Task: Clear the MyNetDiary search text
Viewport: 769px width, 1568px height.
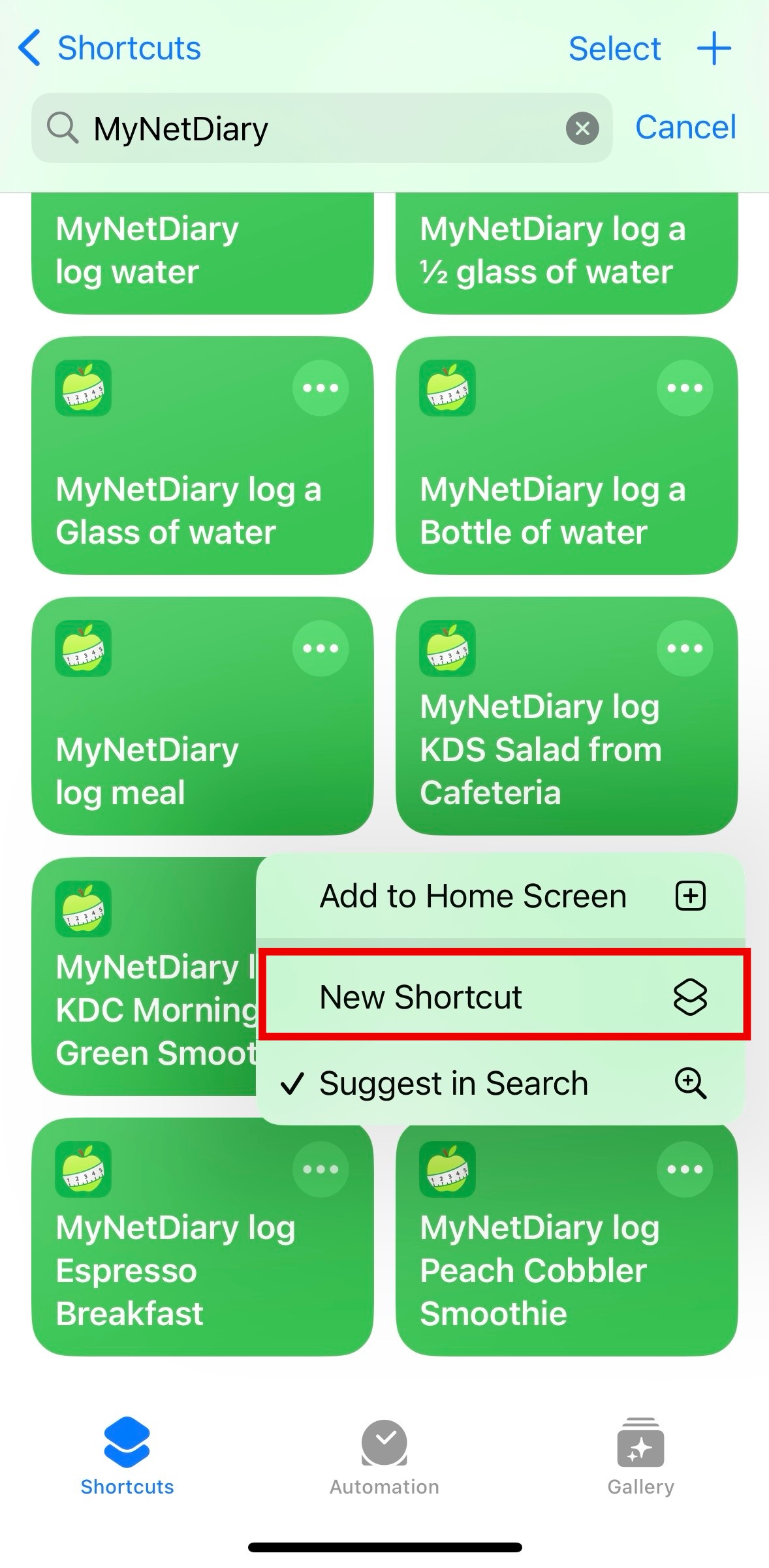Action: tap(582, 128)
